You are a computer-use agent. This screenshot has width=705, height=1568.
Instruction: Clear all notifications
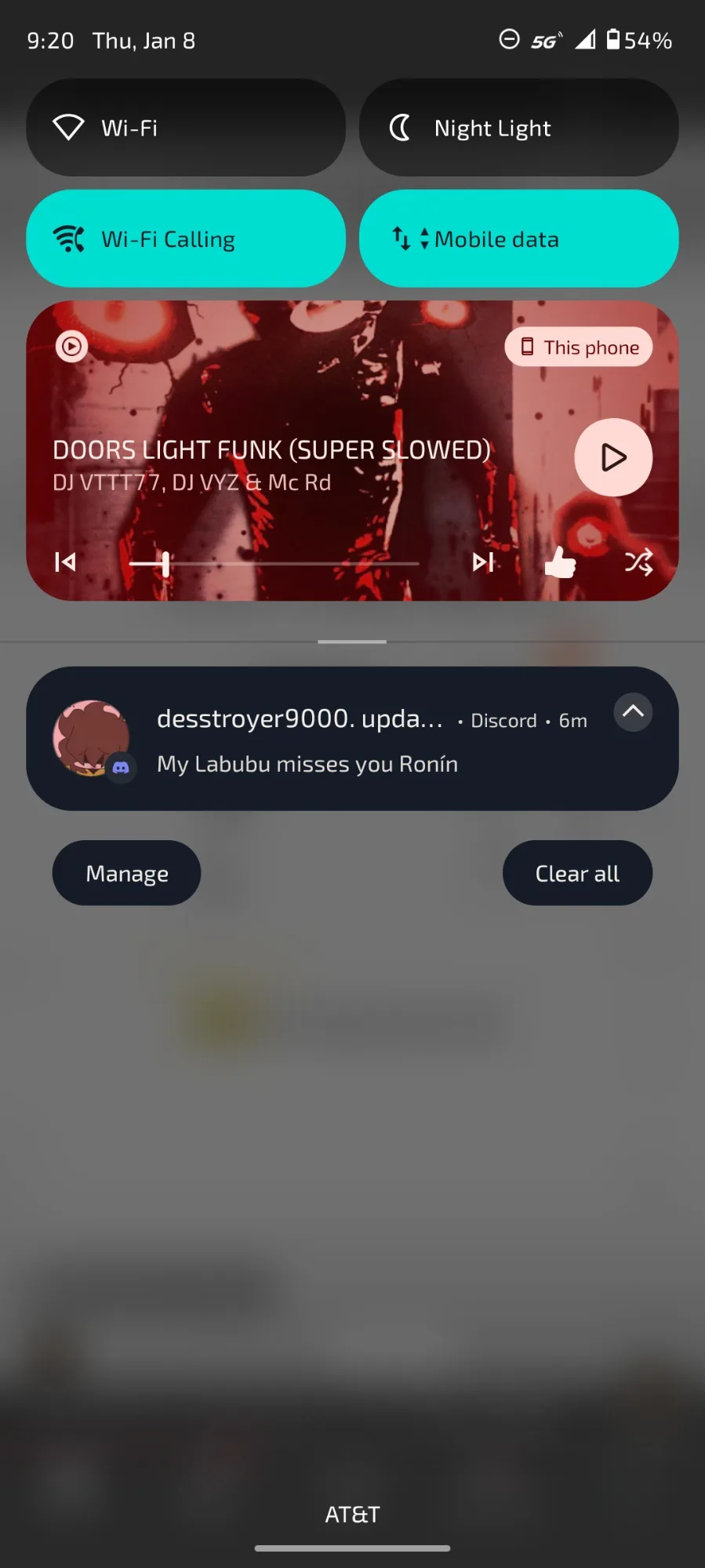click(x=577, y=873)
